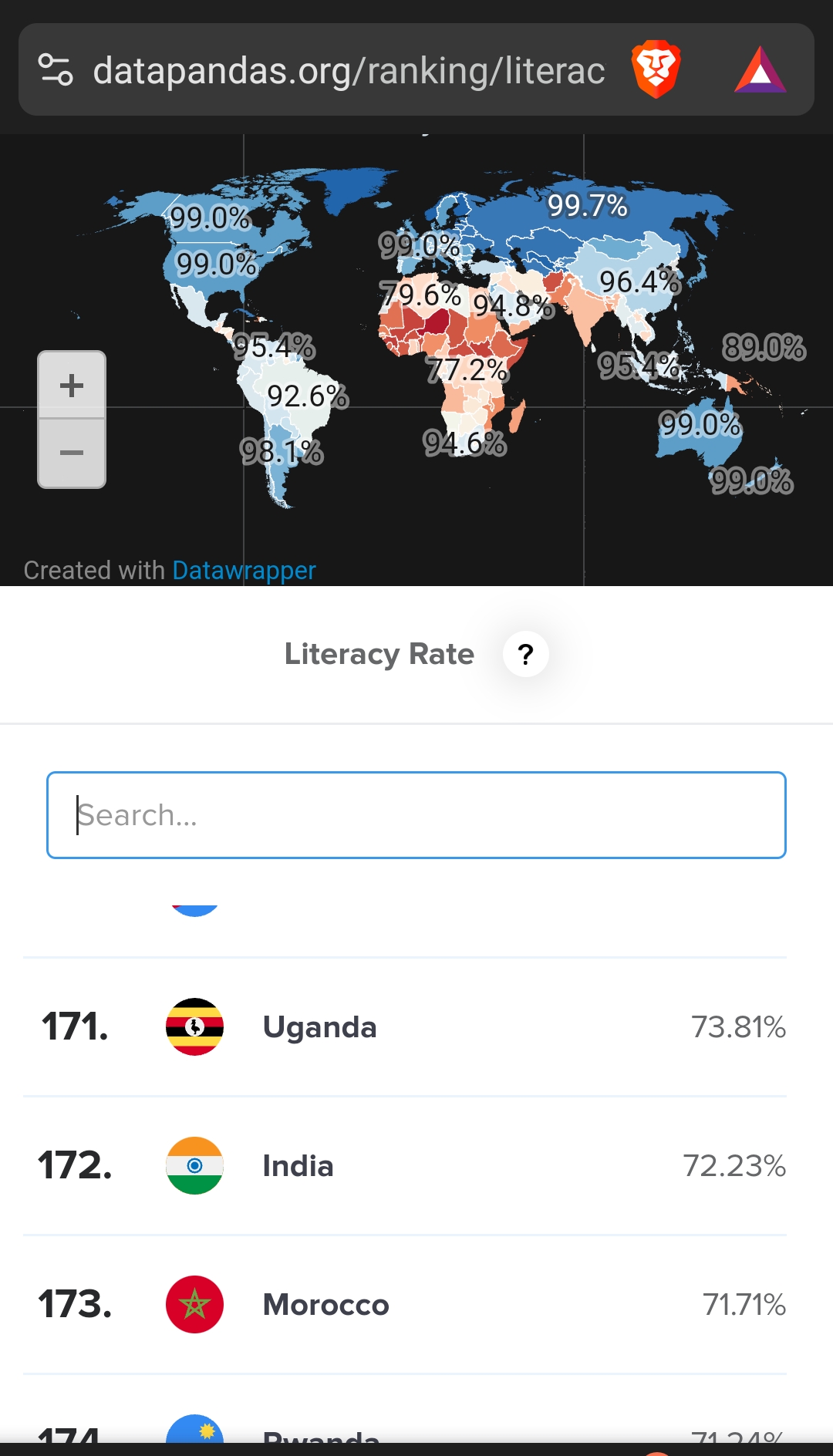
Task: Open the Morocco ranking entry
Action: [x=405, y=1305]
